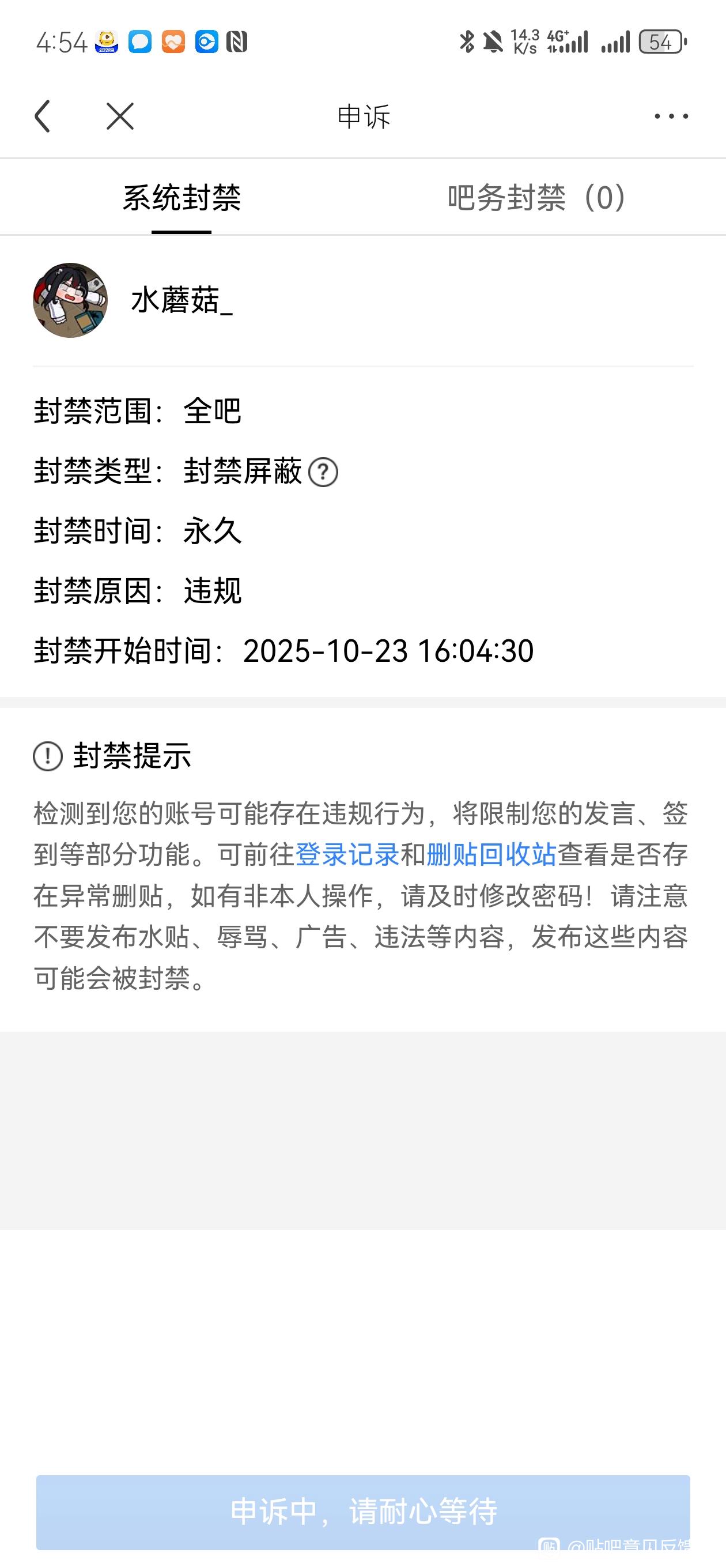Switch to the 吧务封禁 (0) tab
726x1568 pixels.
pos(537,198)
